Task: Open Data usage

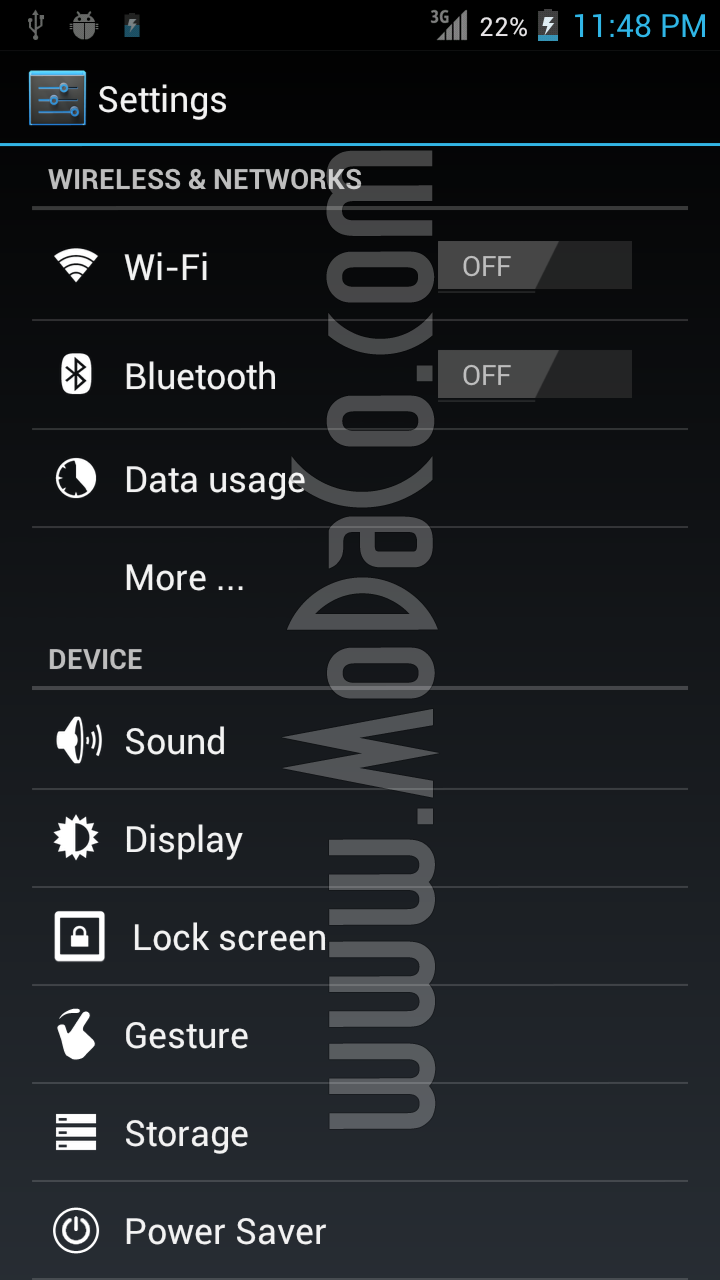Action: pyautogui.click(x=214, y=480)
